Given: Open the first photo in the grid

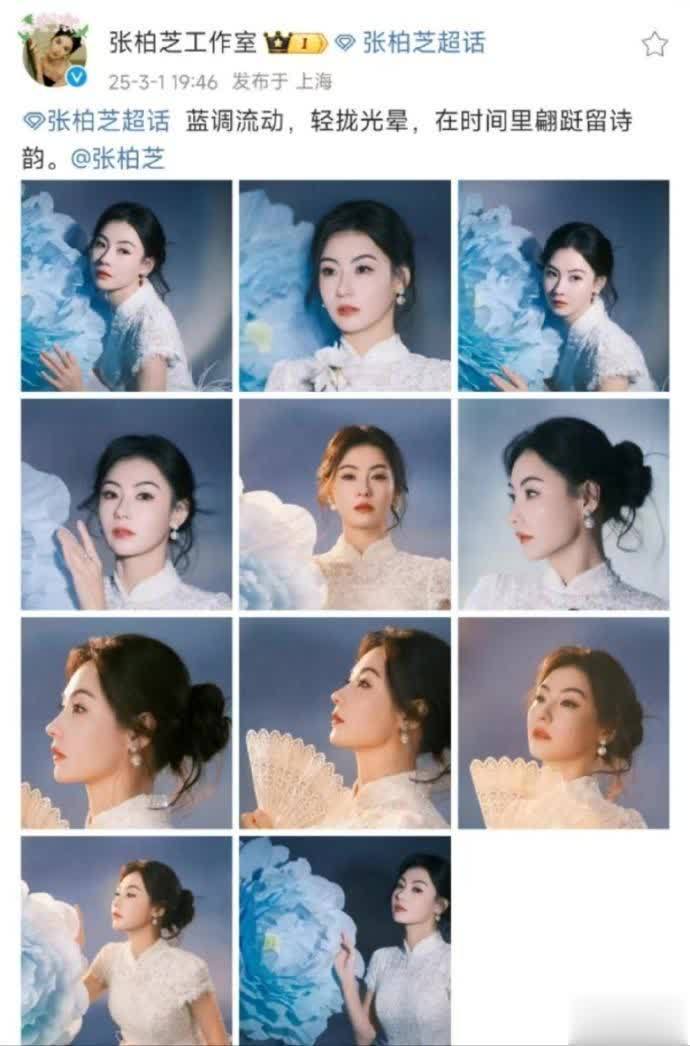Looking at the screenshot, I should (x=126, y=285).
